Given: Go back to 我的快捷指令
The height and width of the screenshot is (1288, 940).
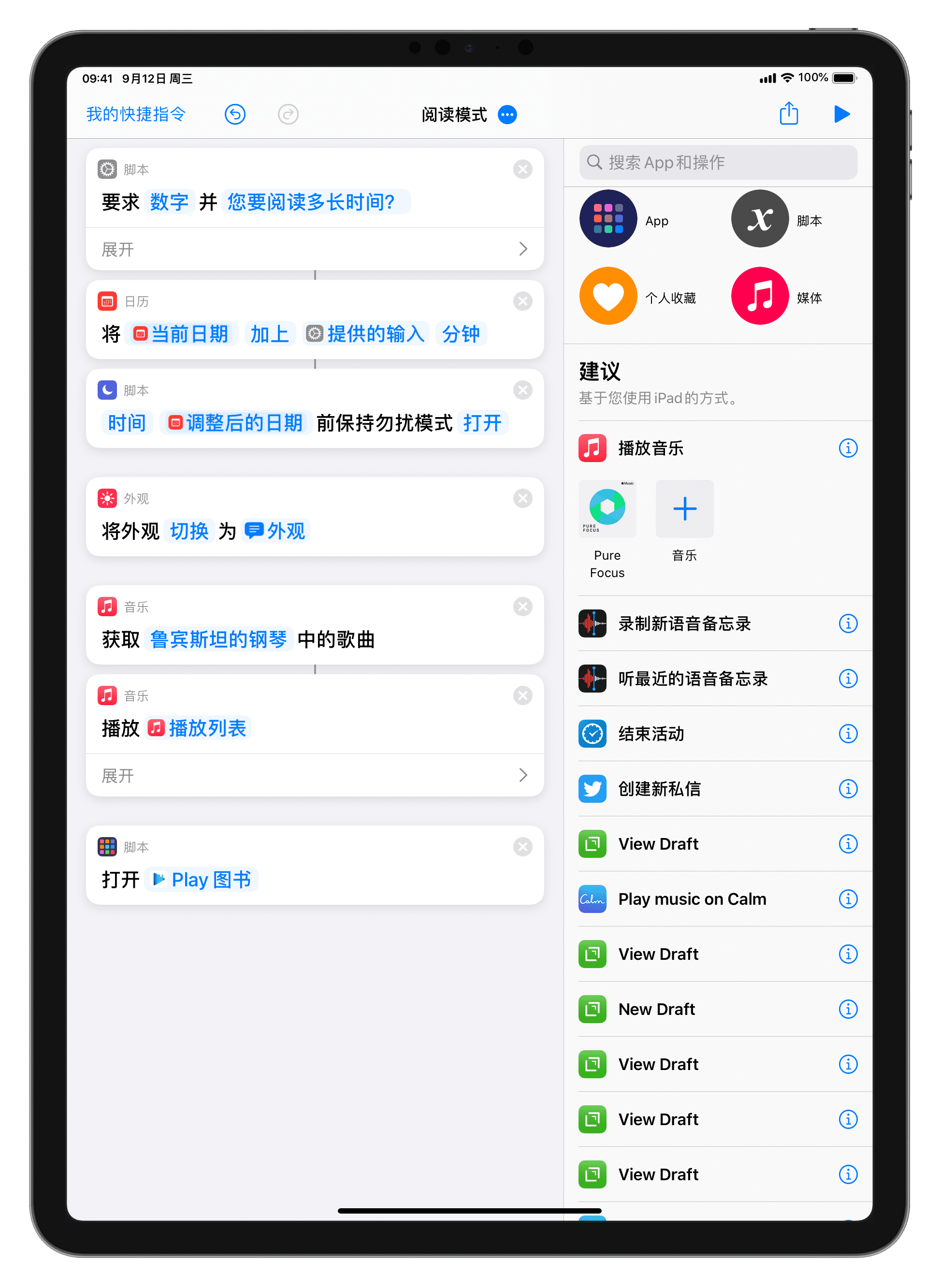Looking at the screenshot, I should tap(135, 115).
